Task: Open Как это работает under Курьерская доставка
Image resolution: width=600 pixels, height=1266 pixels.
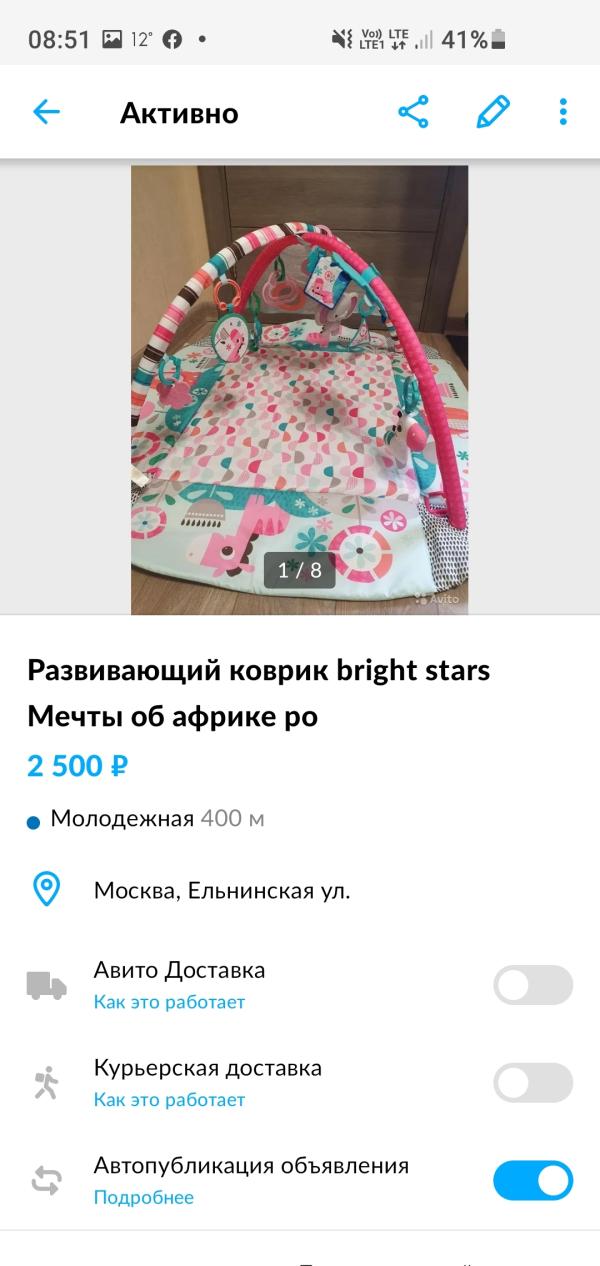Action: pyautogui.click(x=169, y=1100)
